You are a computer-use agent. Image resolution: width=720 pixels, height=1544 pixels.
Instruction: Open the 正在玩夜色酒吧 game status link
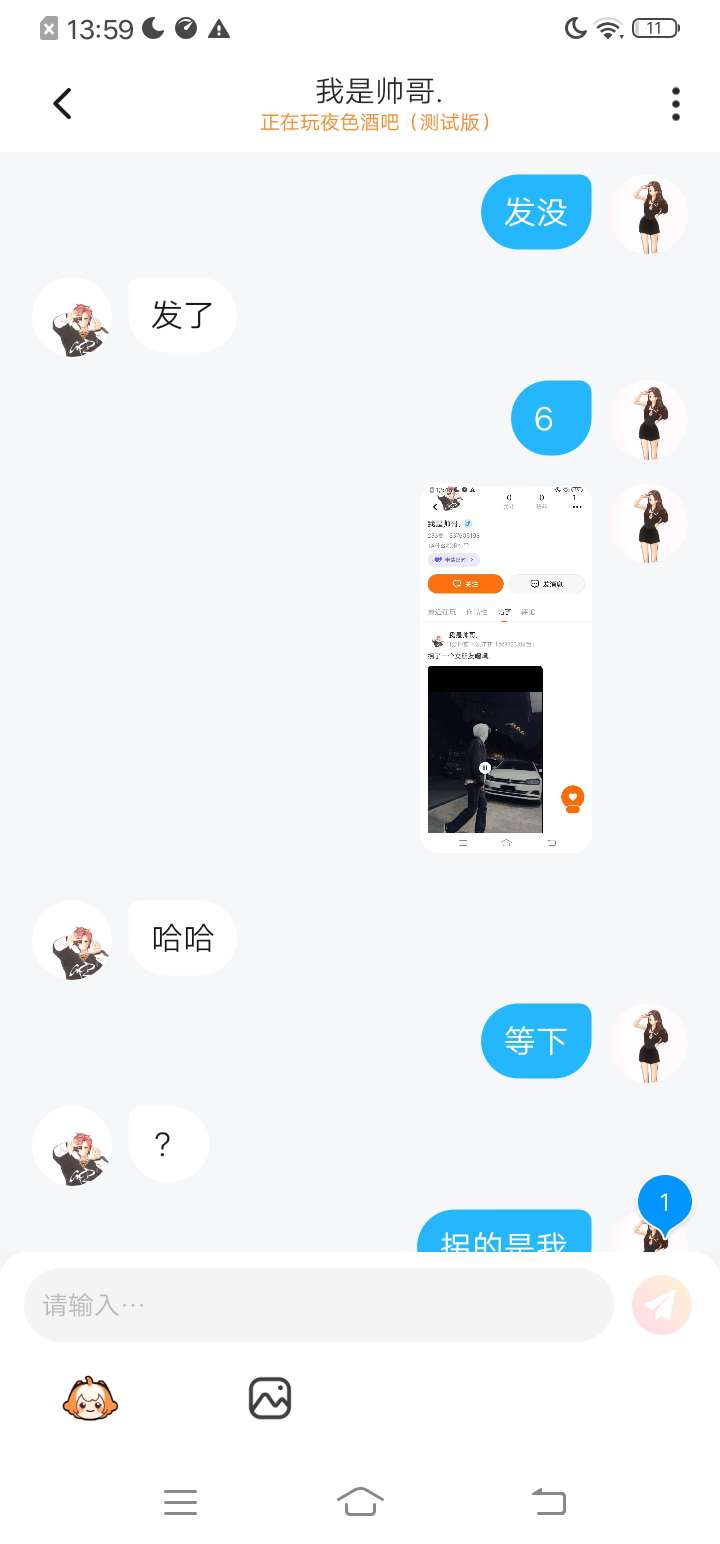click(x=376, y=123)
